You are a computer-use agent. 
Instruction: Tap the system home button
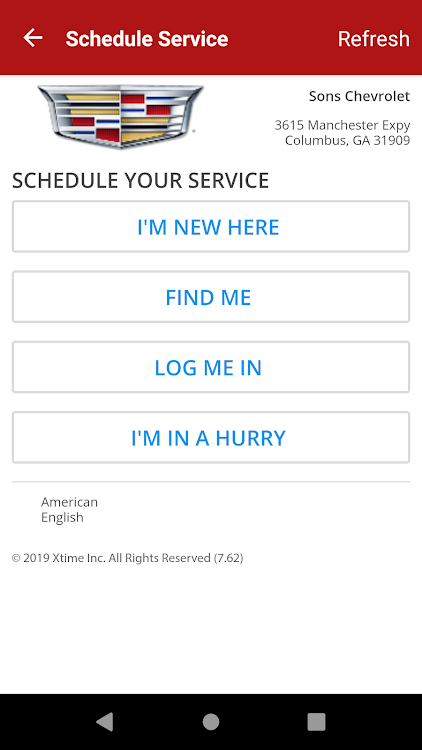pos(211,722)
